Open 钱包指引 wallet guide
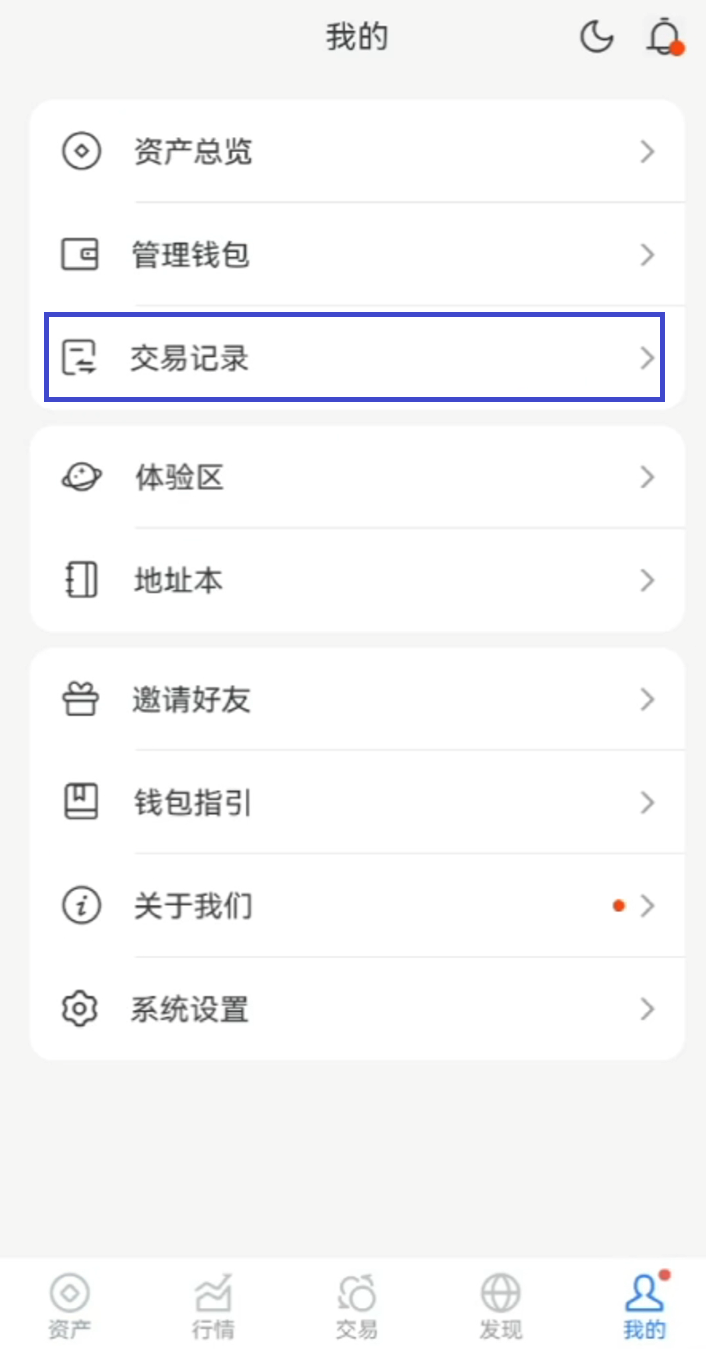Viewport: 706px width, 1349px height. click(x=357, y=803)
